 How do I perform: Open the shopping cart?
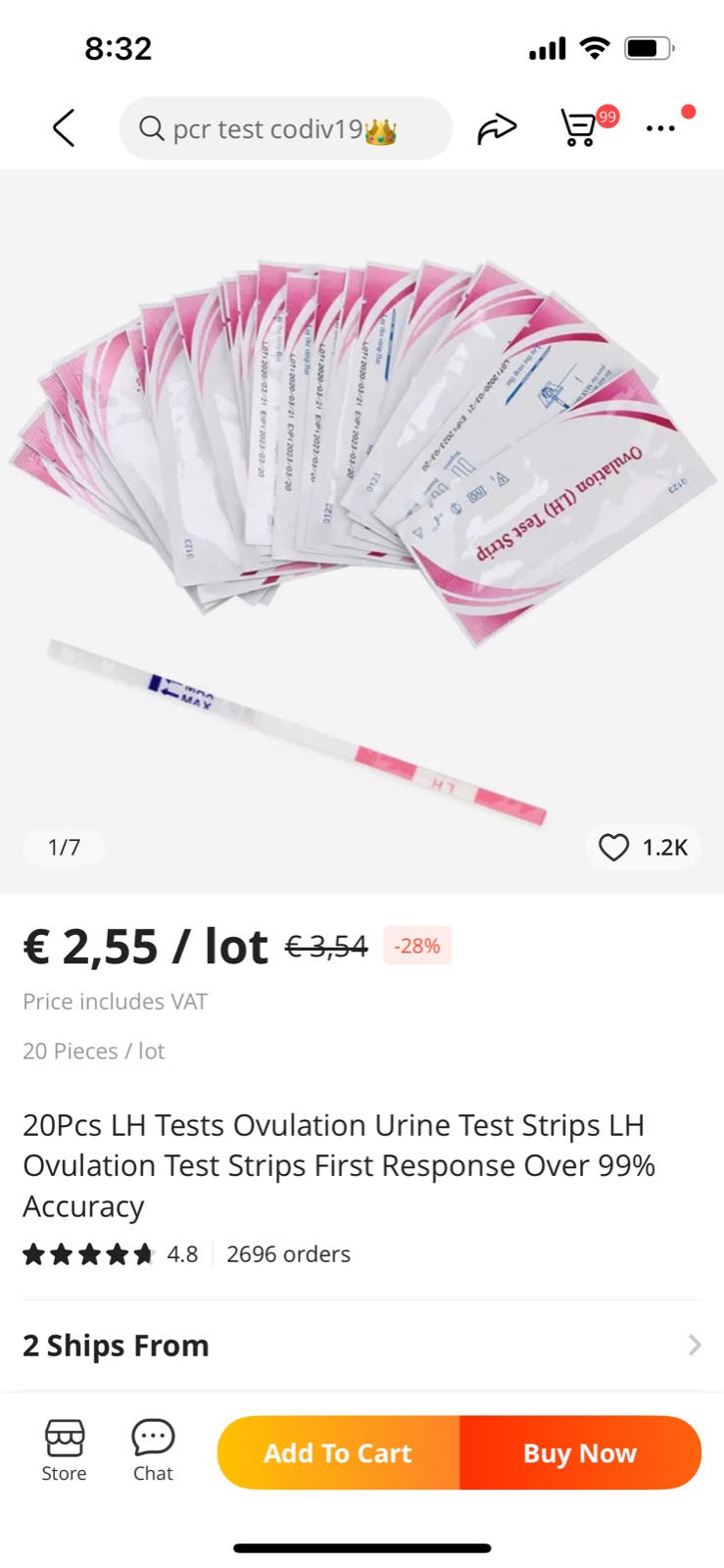(580, 128)
